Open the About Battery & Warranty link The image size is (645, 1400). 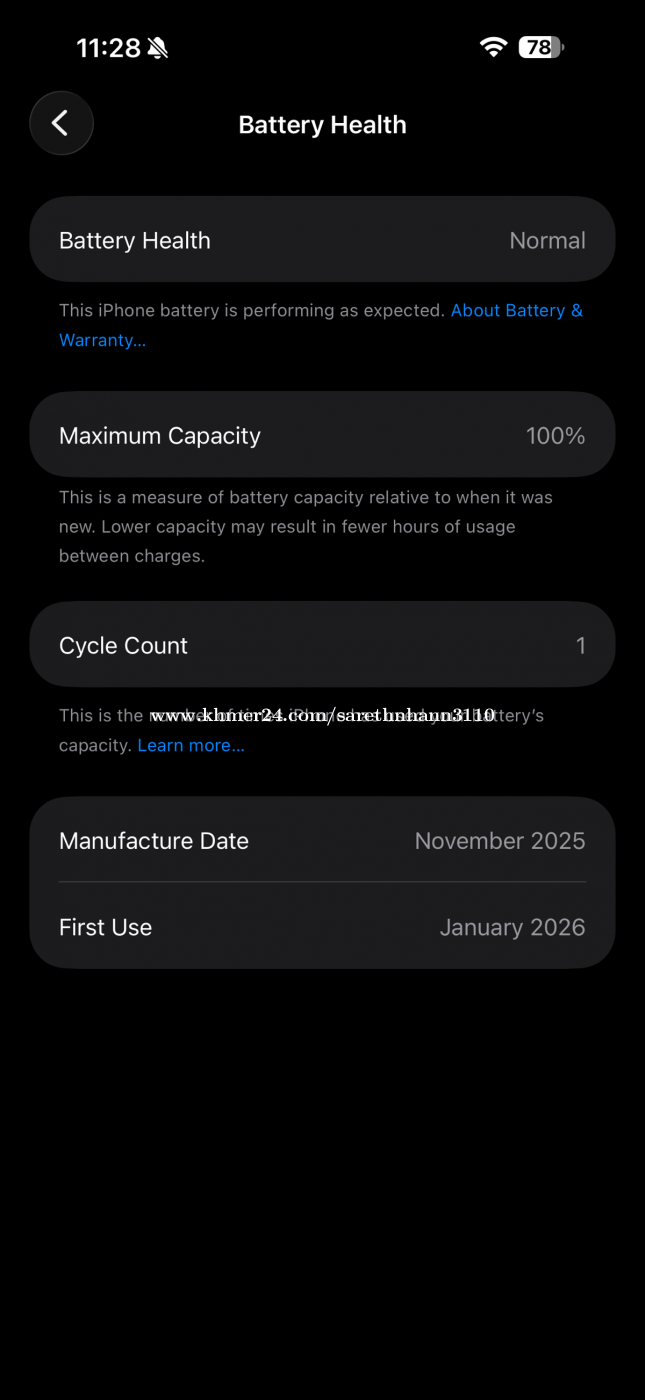tap(516, 311)
